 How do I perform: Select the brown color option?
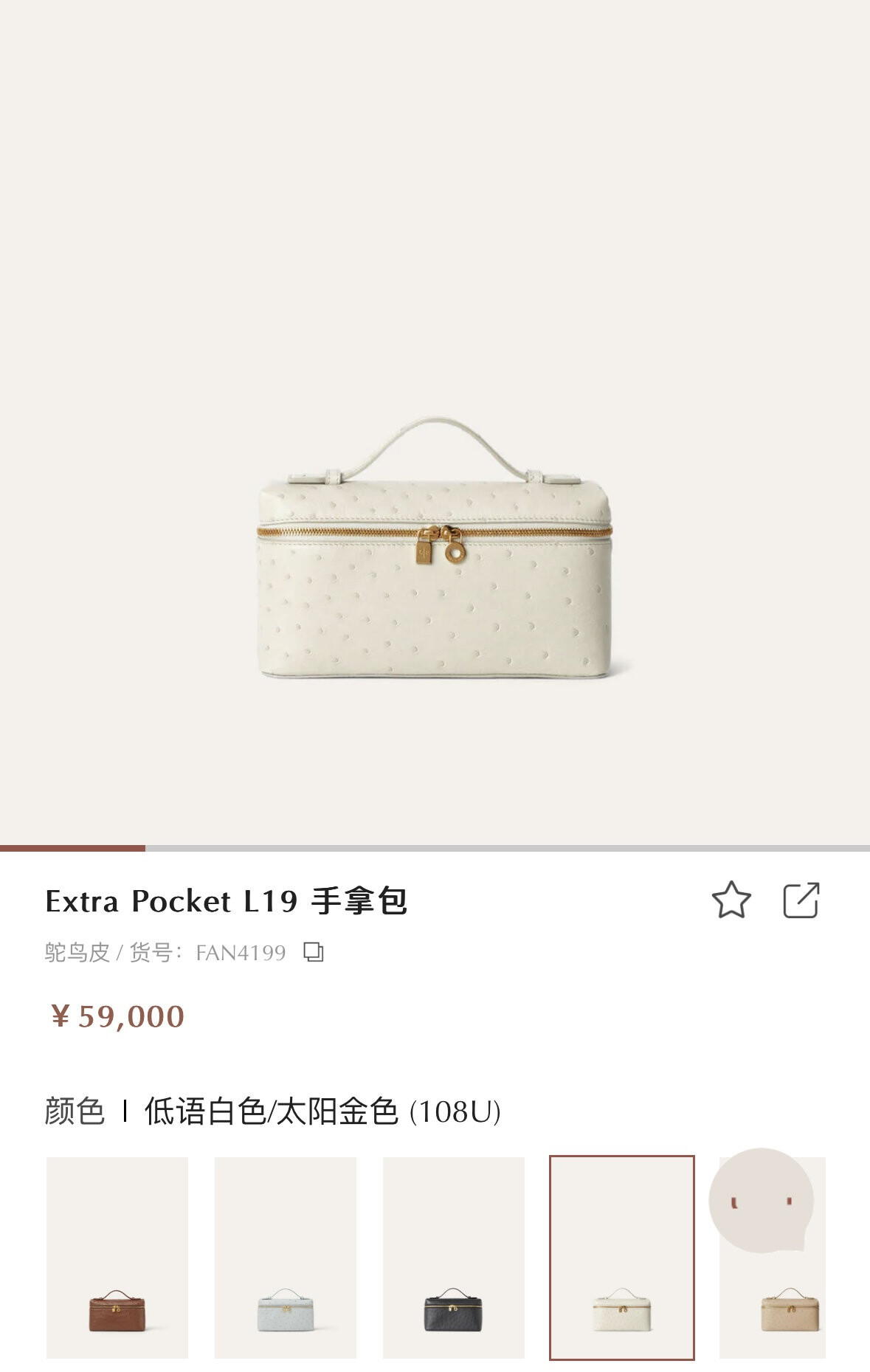point(117,1258)
